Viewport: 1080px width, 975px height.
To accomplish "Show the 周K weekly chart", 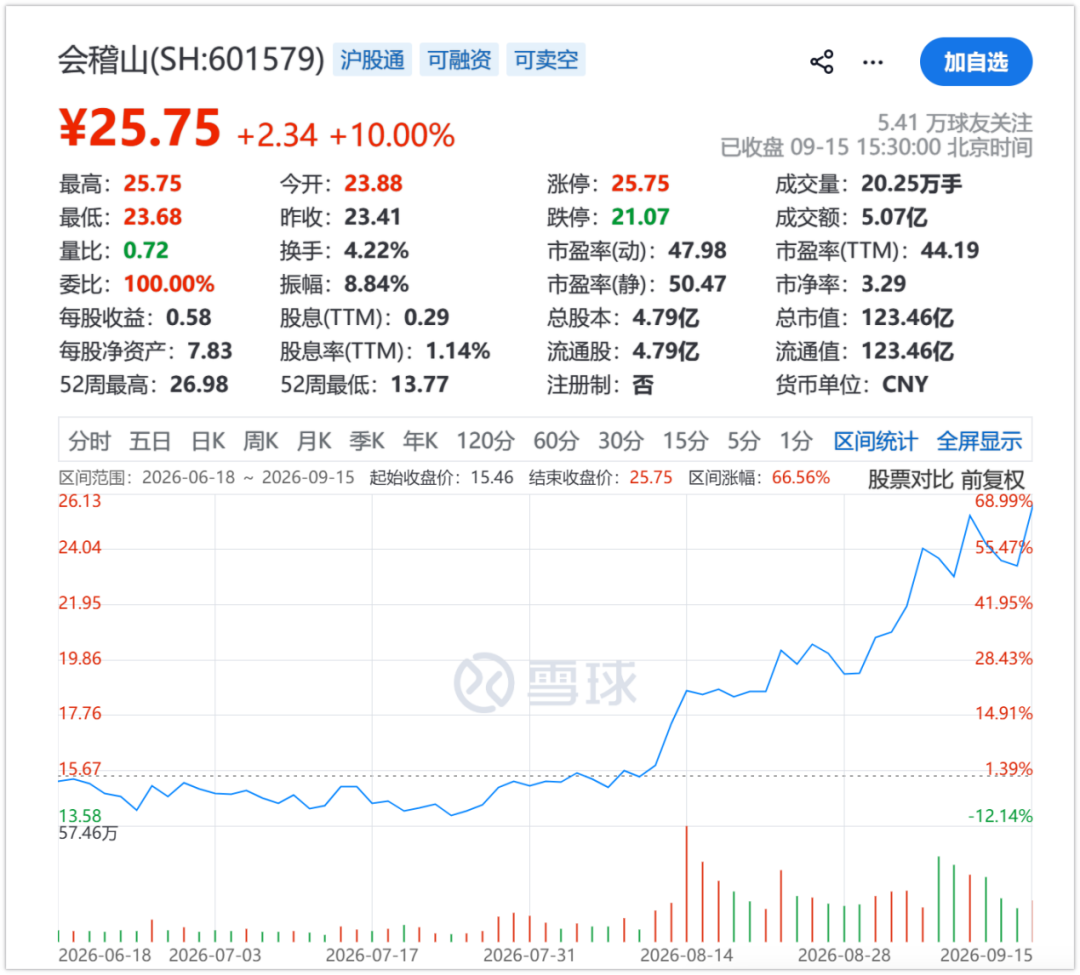I will click(x=260, y=441).
